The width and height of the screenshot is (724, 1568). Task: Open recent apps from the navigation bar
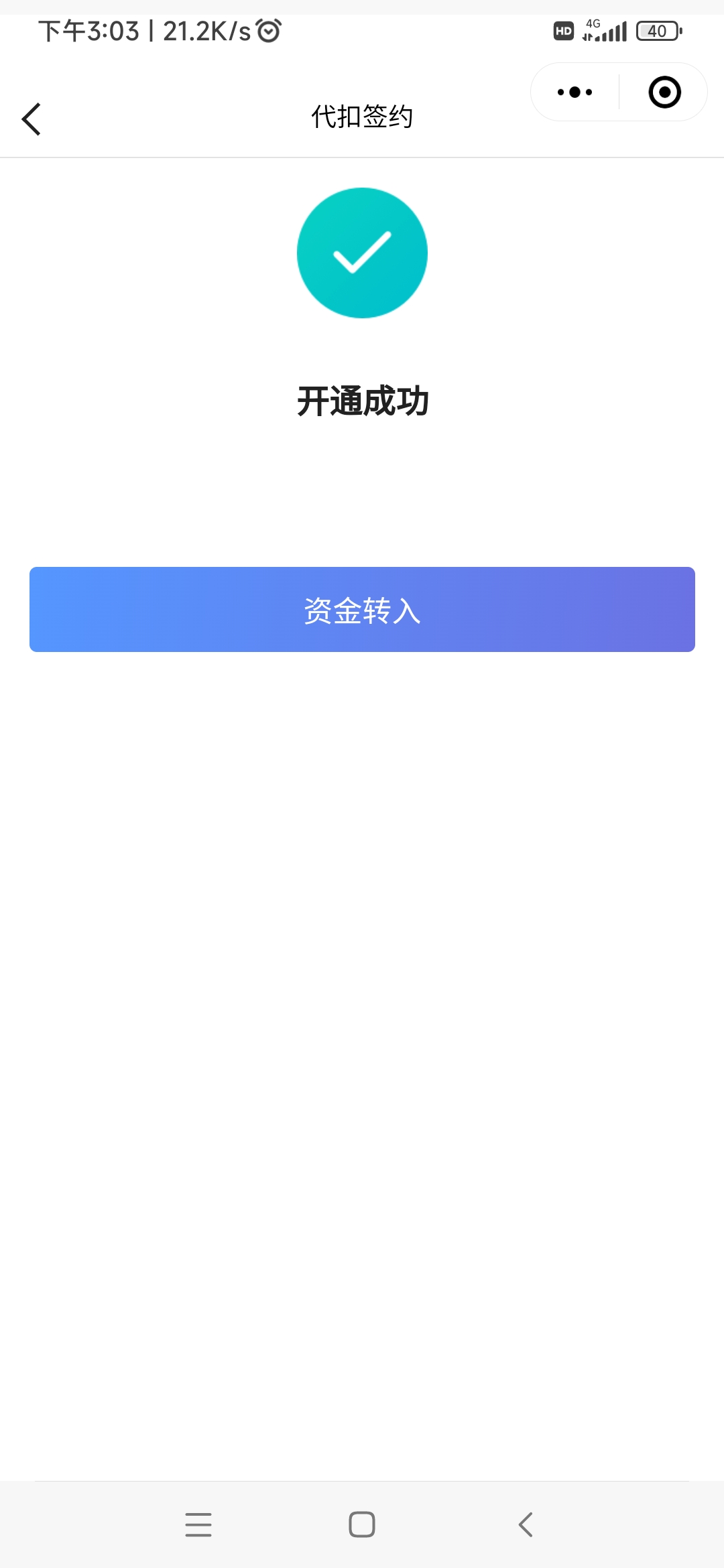[198, 1524]
